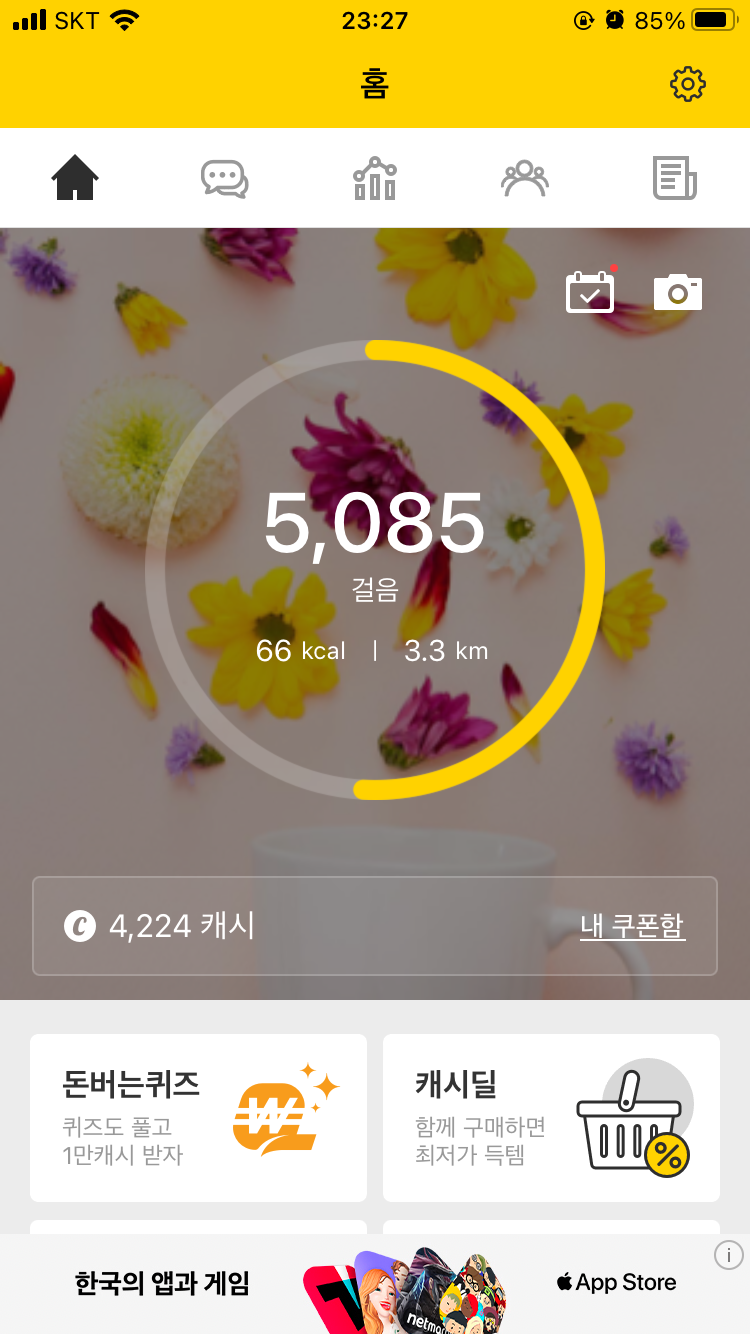Switch to the chat bubbles tab
This screenshot has width=750, height=1334.
coord(225,179)
